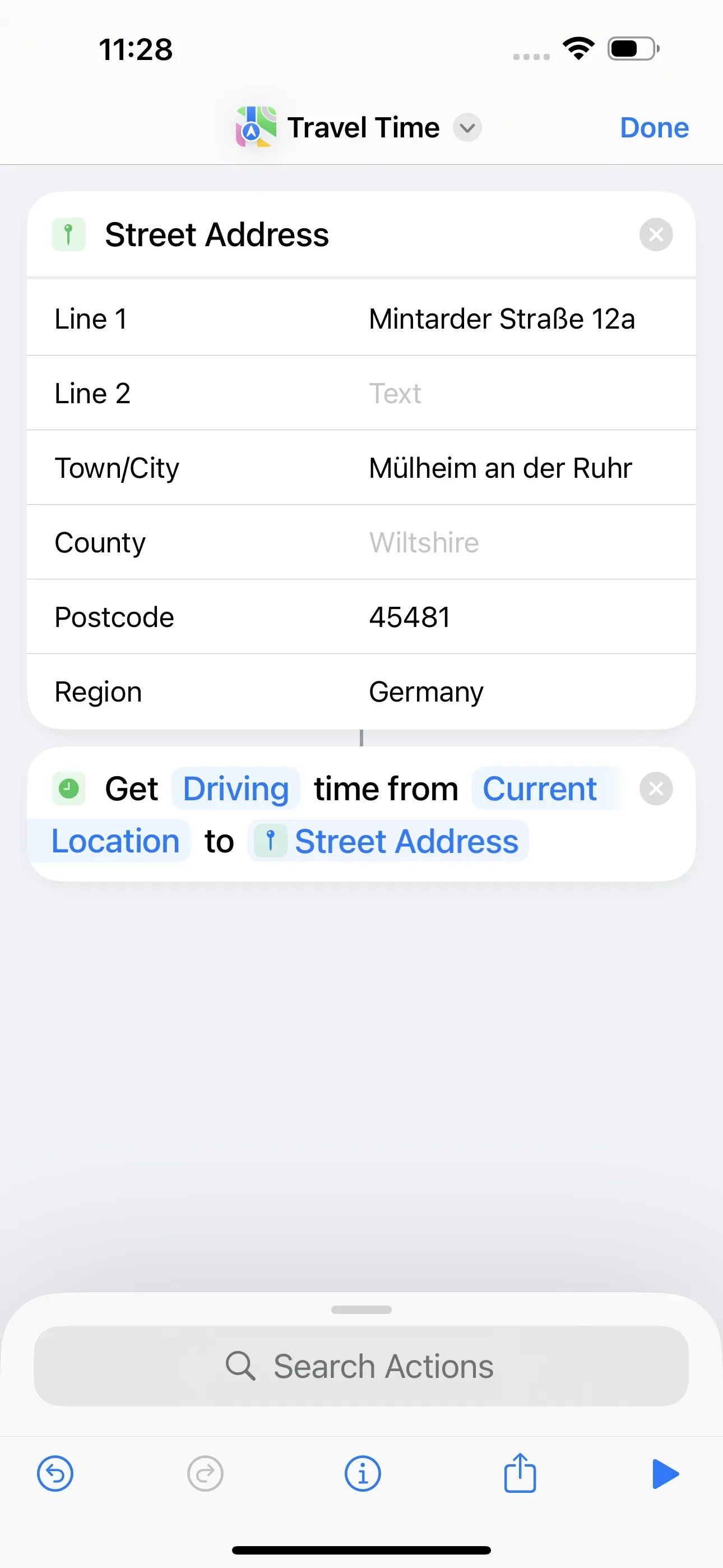The height and width of the screenshot is (1568, 723).
Task: Remove the Get Driving time action
Action: pyautogui.click(x=655, y=788)
